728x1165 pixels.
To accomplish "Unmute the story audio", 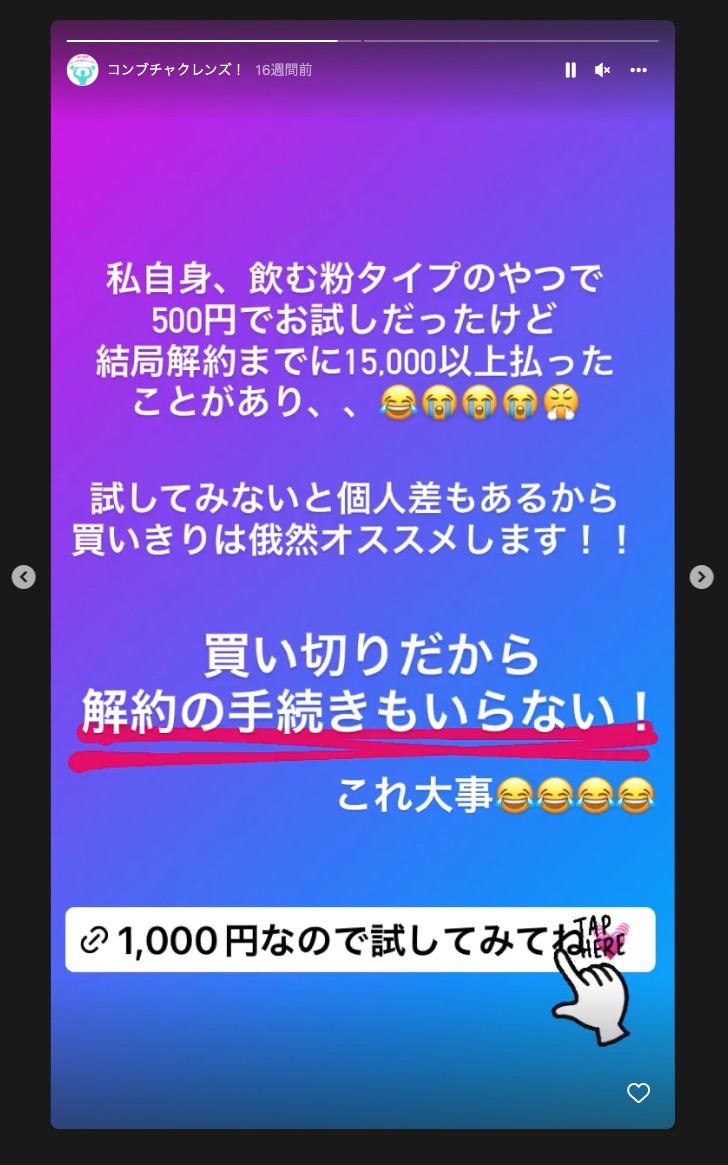I will pyautogui.click(x=602, y=70).
